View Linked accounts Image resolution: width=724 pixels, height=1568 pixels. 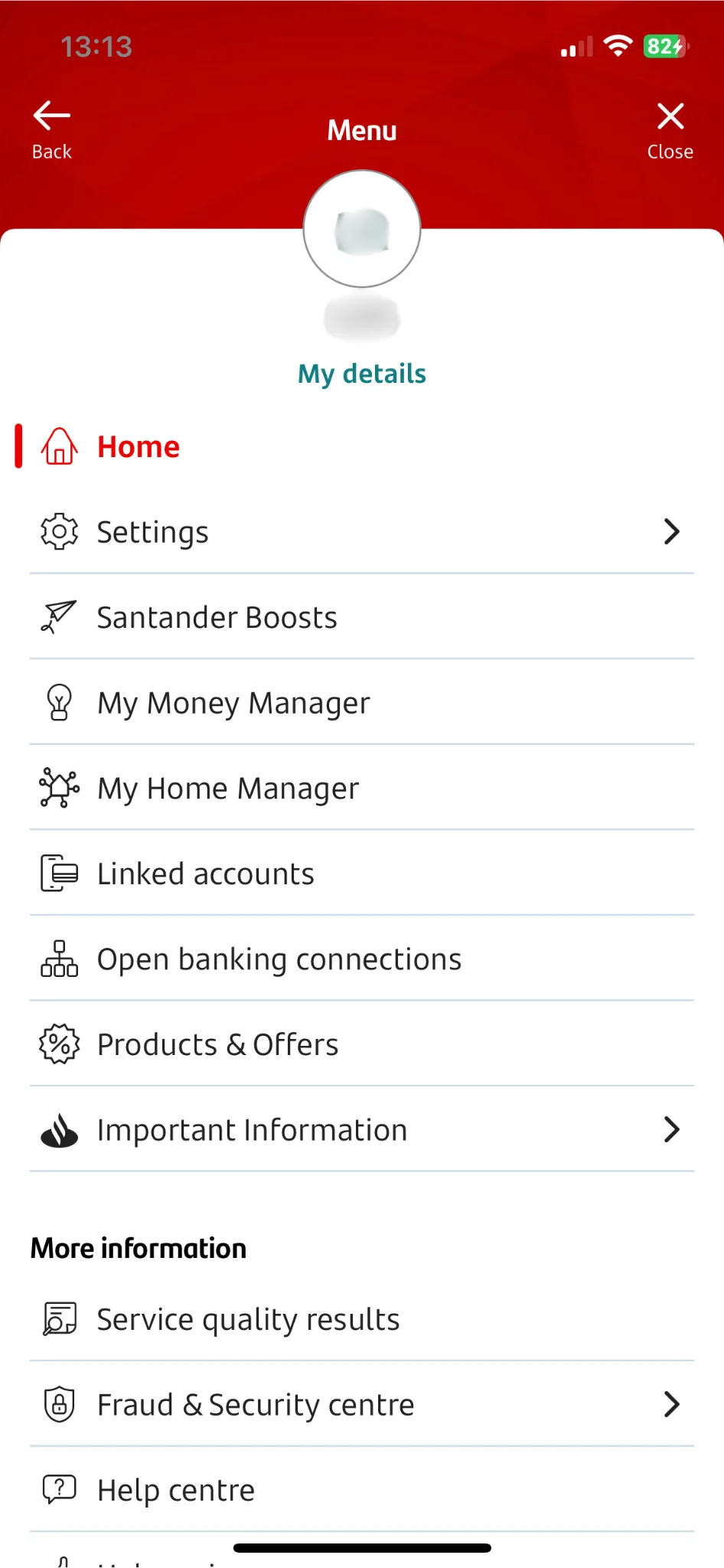pyautogui.click(x=361, y=874)
